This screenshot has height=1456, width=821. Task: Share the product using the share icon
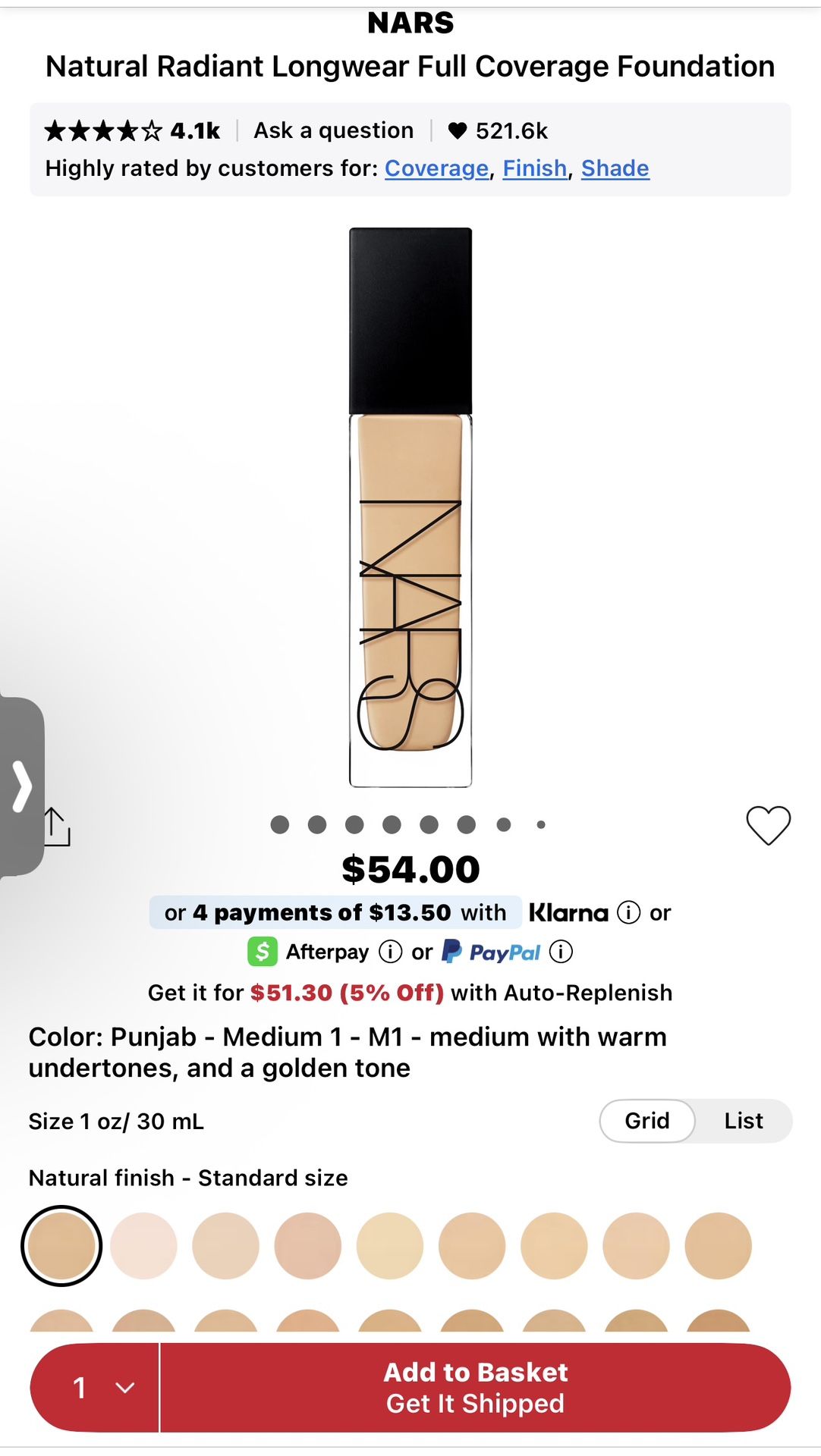click(x=56, y=827)
